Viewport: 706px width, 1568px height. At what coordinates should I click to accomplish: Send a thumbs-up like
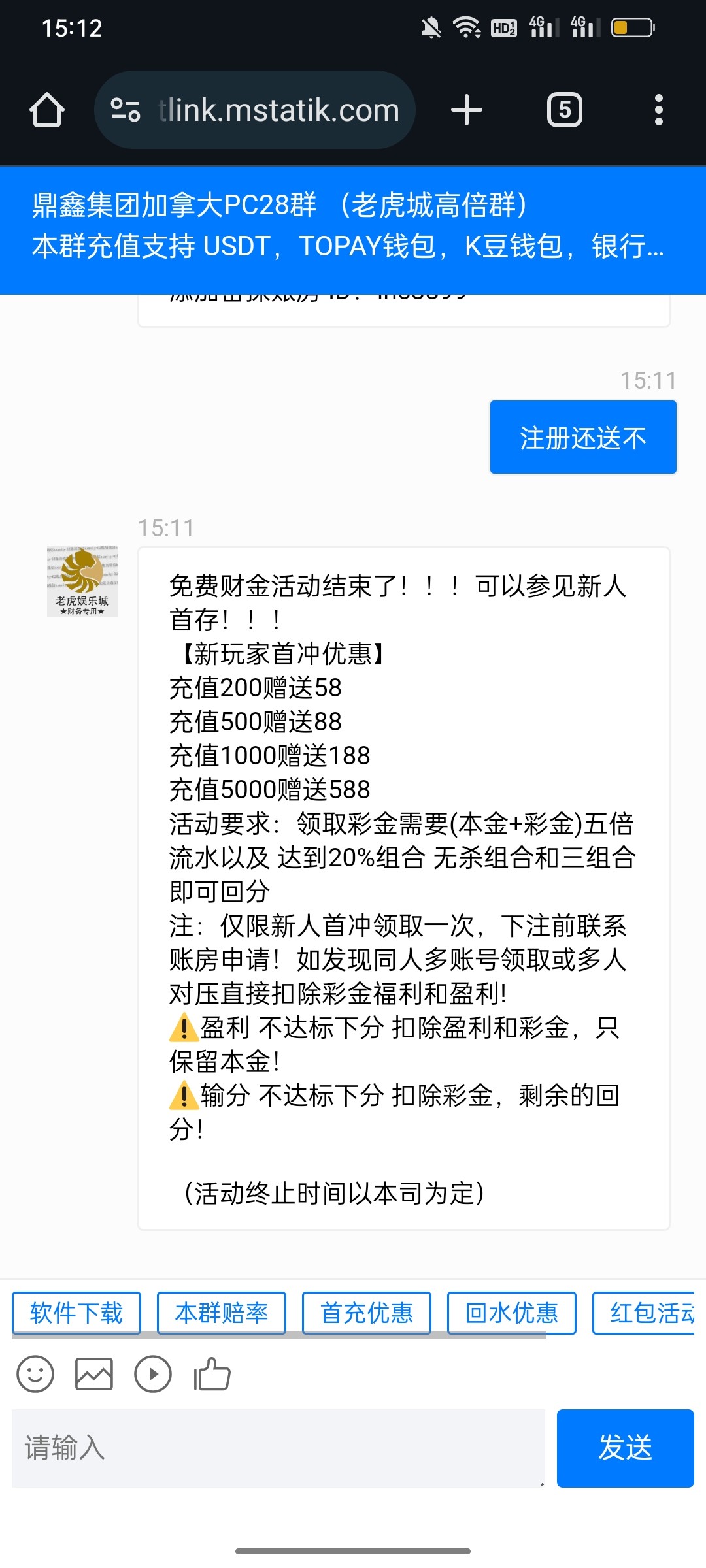[x=212, y=1374]
